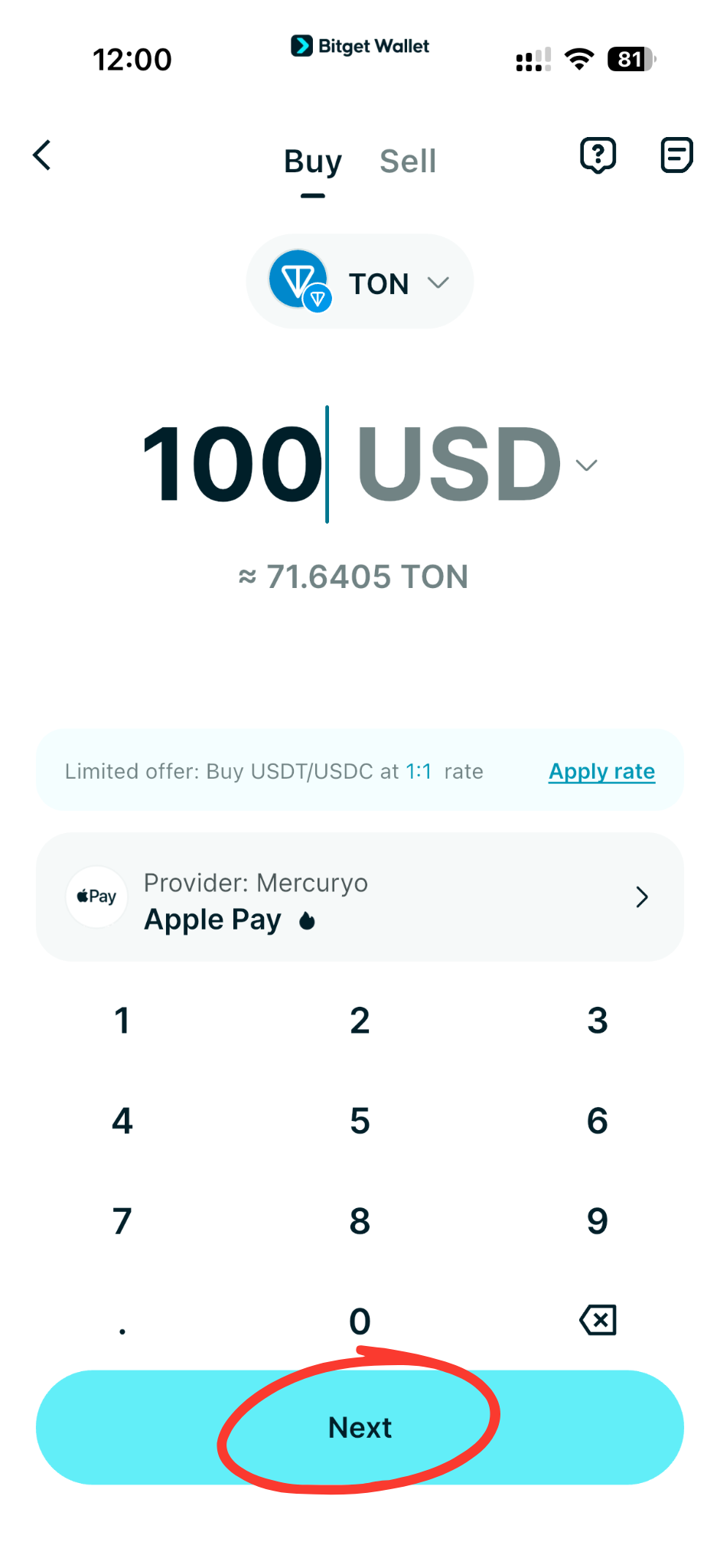Select the Apple Pay payment method card
Screen dimensions: 720x1568
(x=360, y=897)
